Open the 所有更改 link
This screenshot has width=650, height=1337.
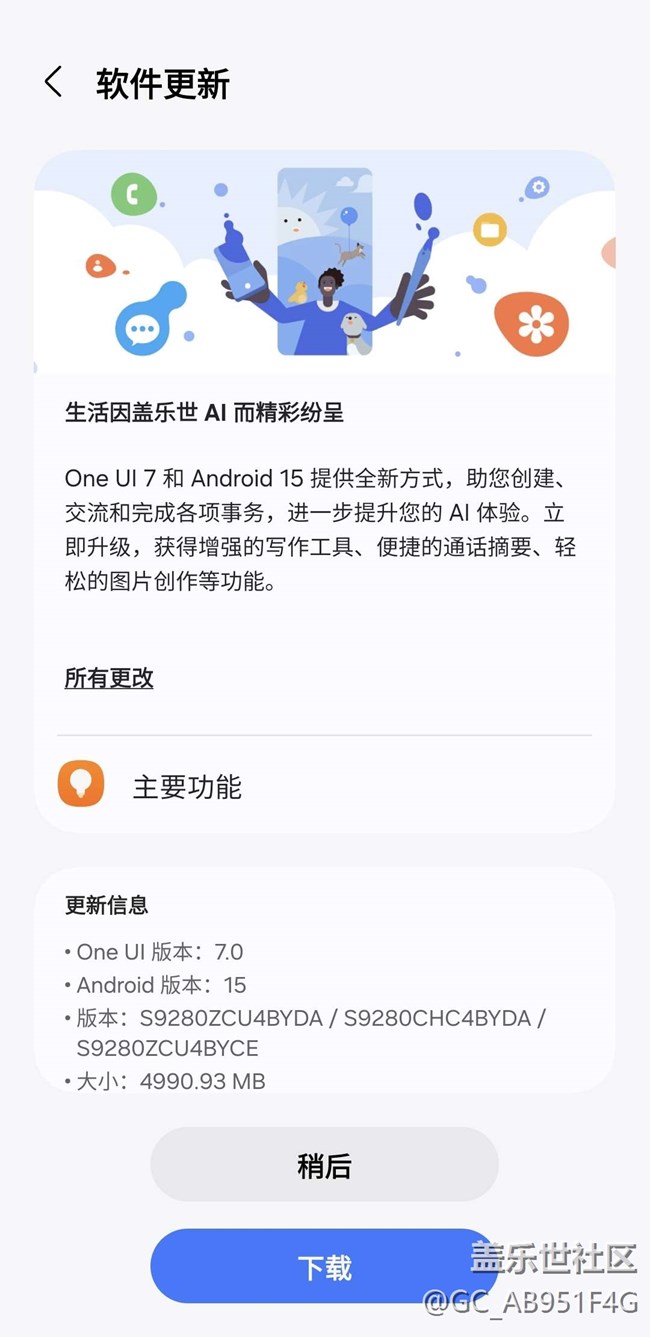(109, 678)
